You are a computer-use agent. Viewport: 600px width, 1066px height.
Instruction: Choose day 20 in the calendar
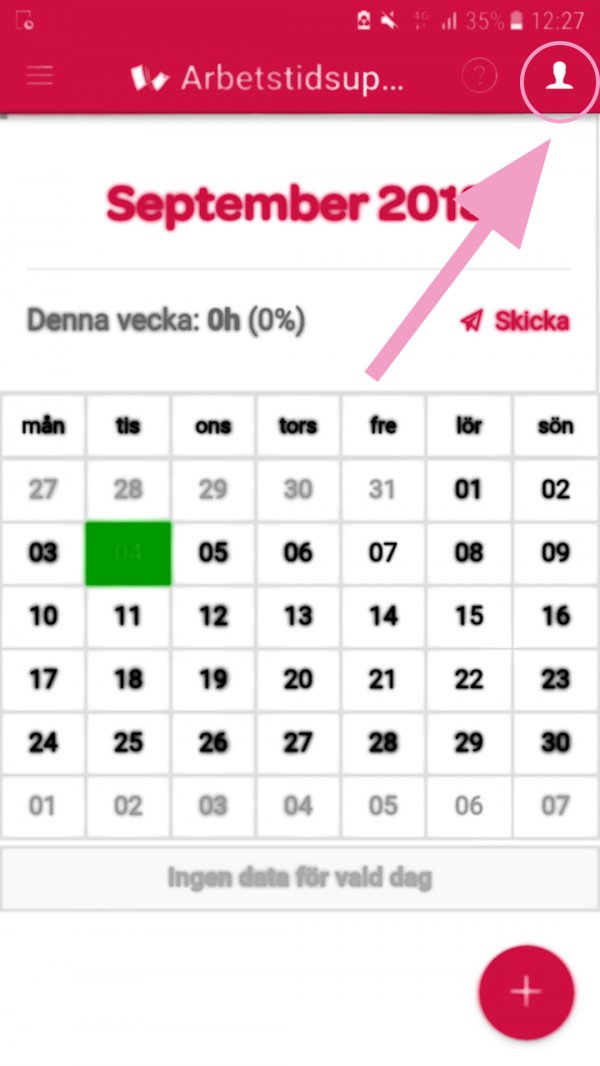tap(298, 680)
